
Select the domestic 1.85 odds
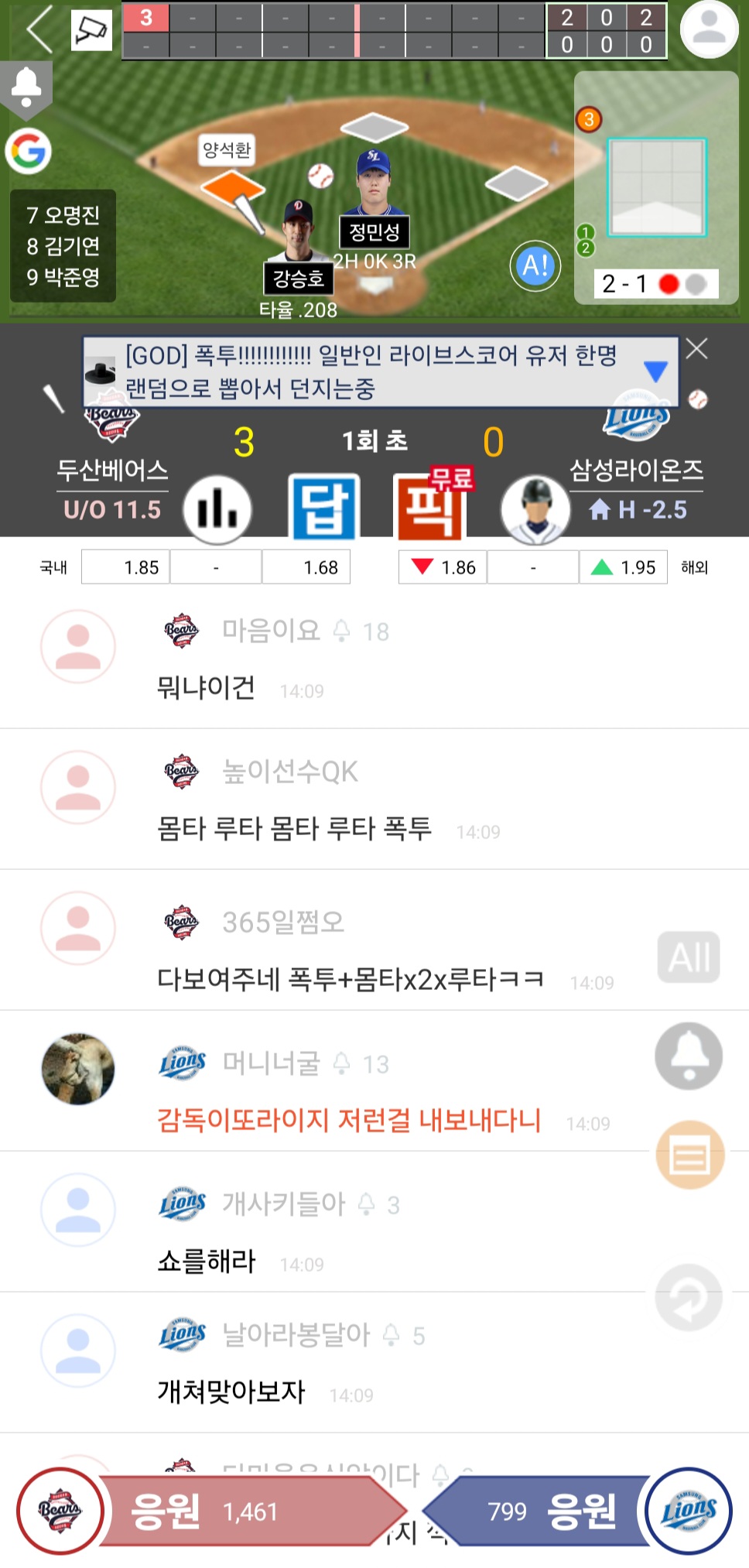coord(125,567)
